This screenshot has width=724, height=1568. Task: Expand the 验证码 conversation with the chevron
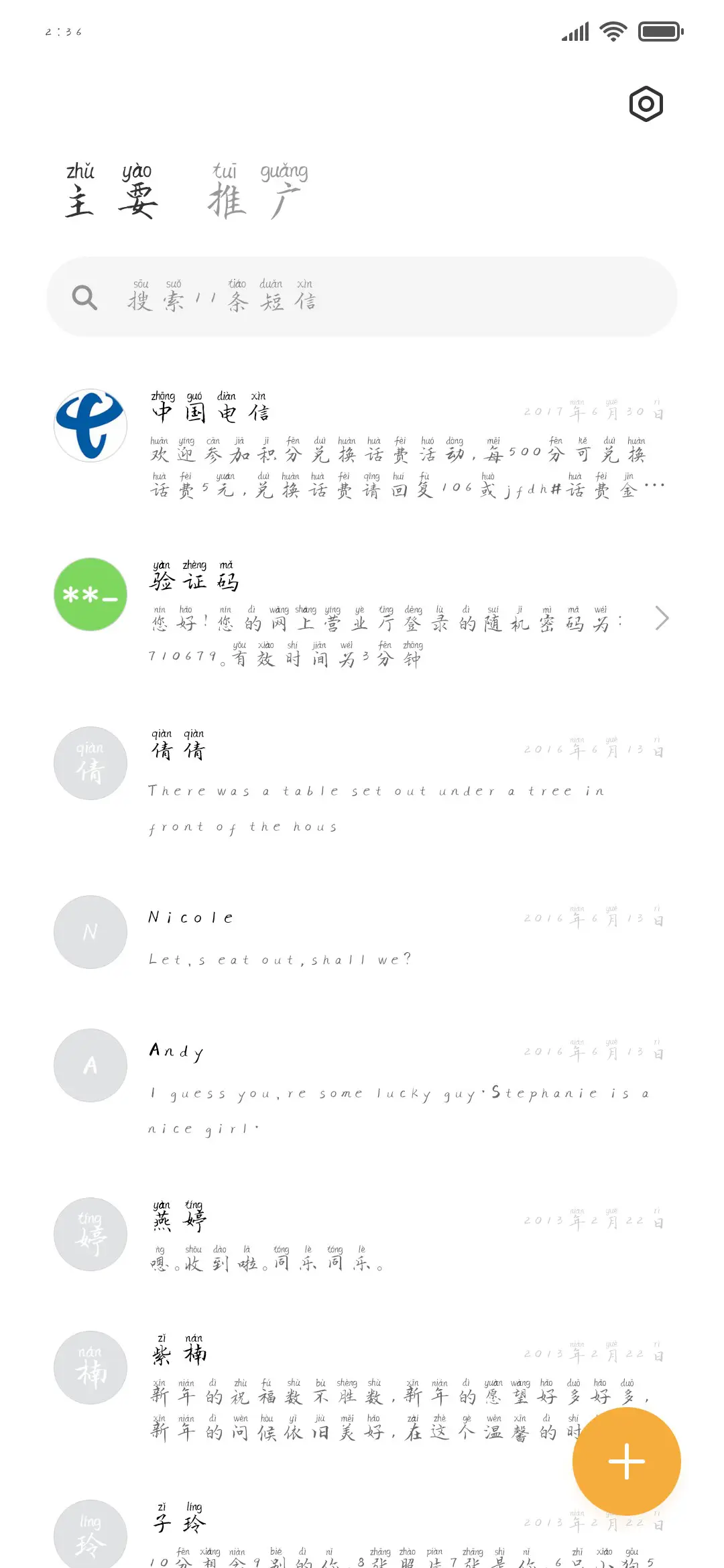(662, 619)
